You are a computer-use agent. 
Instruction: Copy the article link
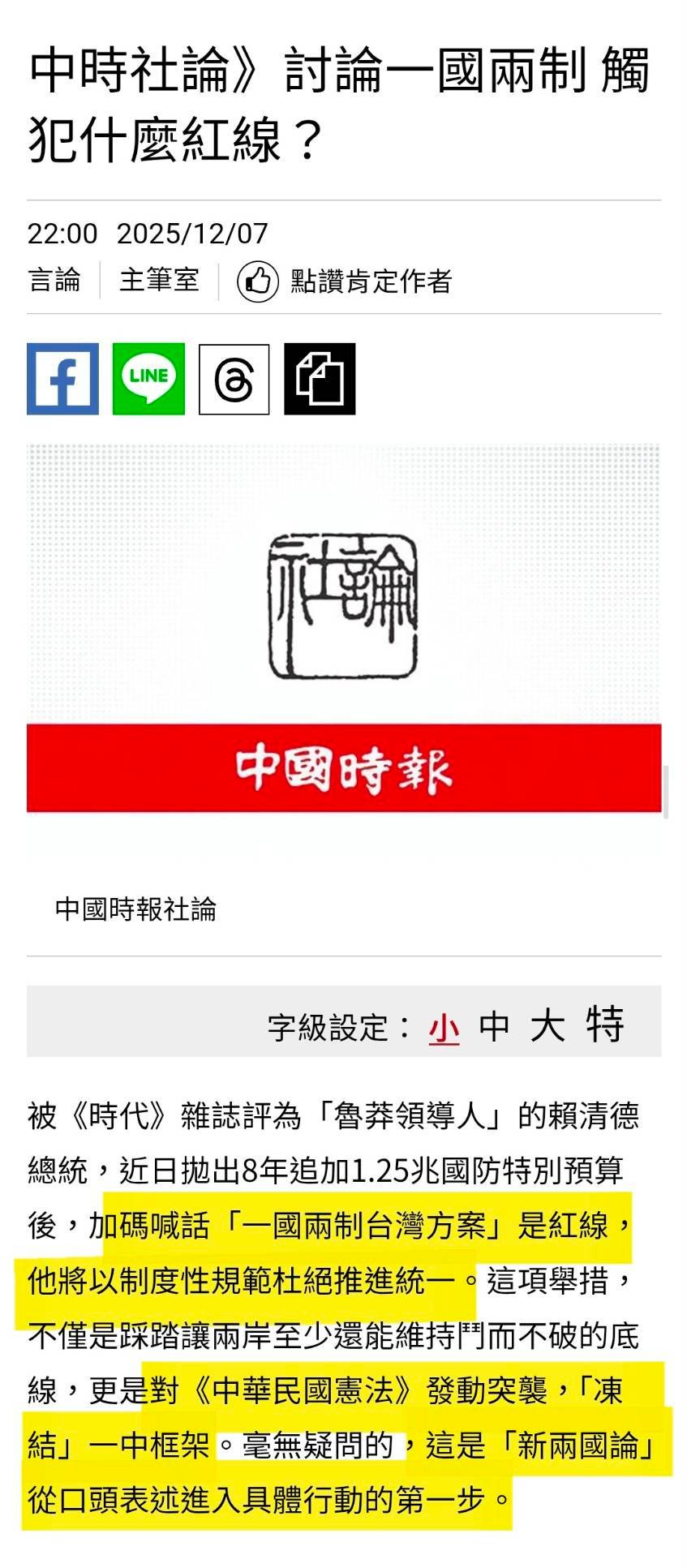(x=320, y=379)
